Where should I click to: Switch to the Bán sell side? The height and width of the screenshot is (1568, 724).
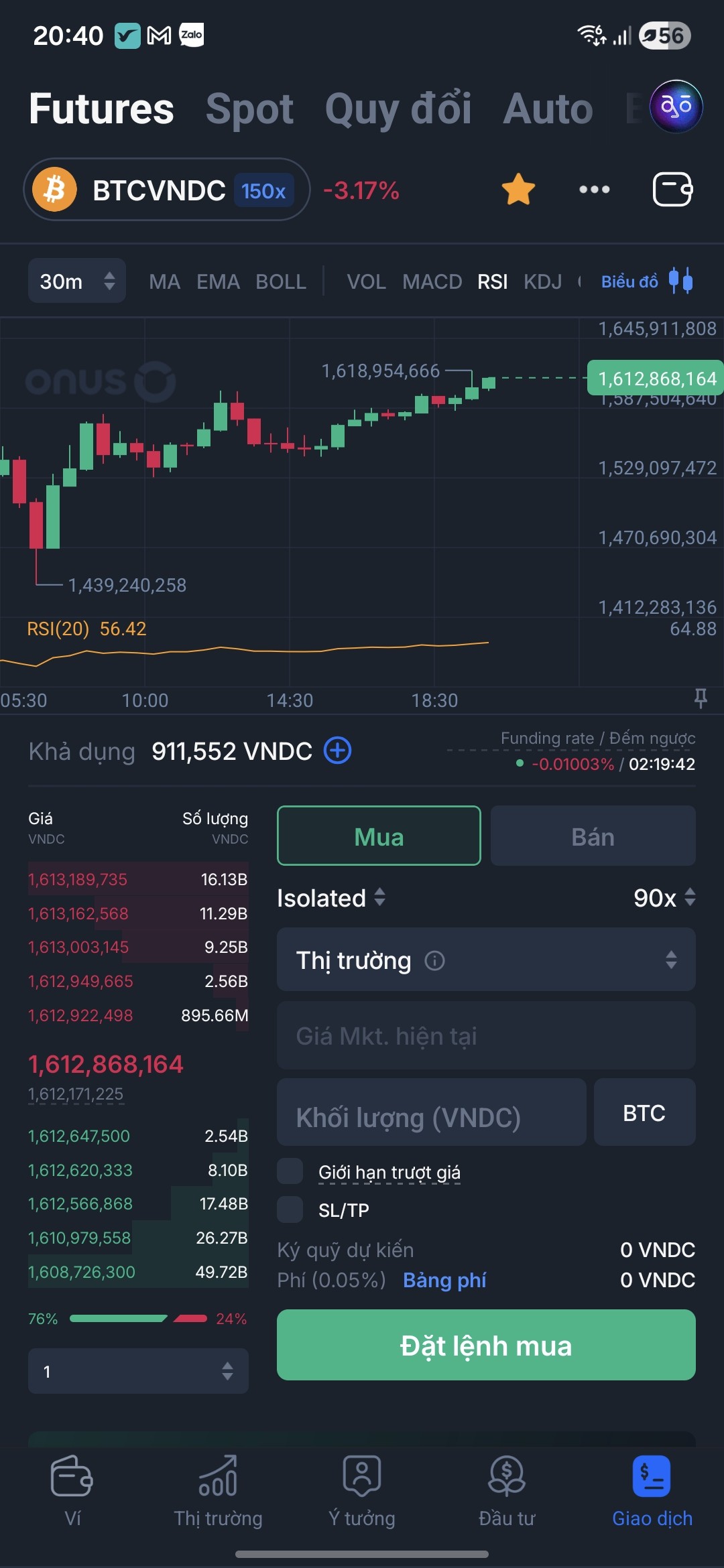(593, 836)
